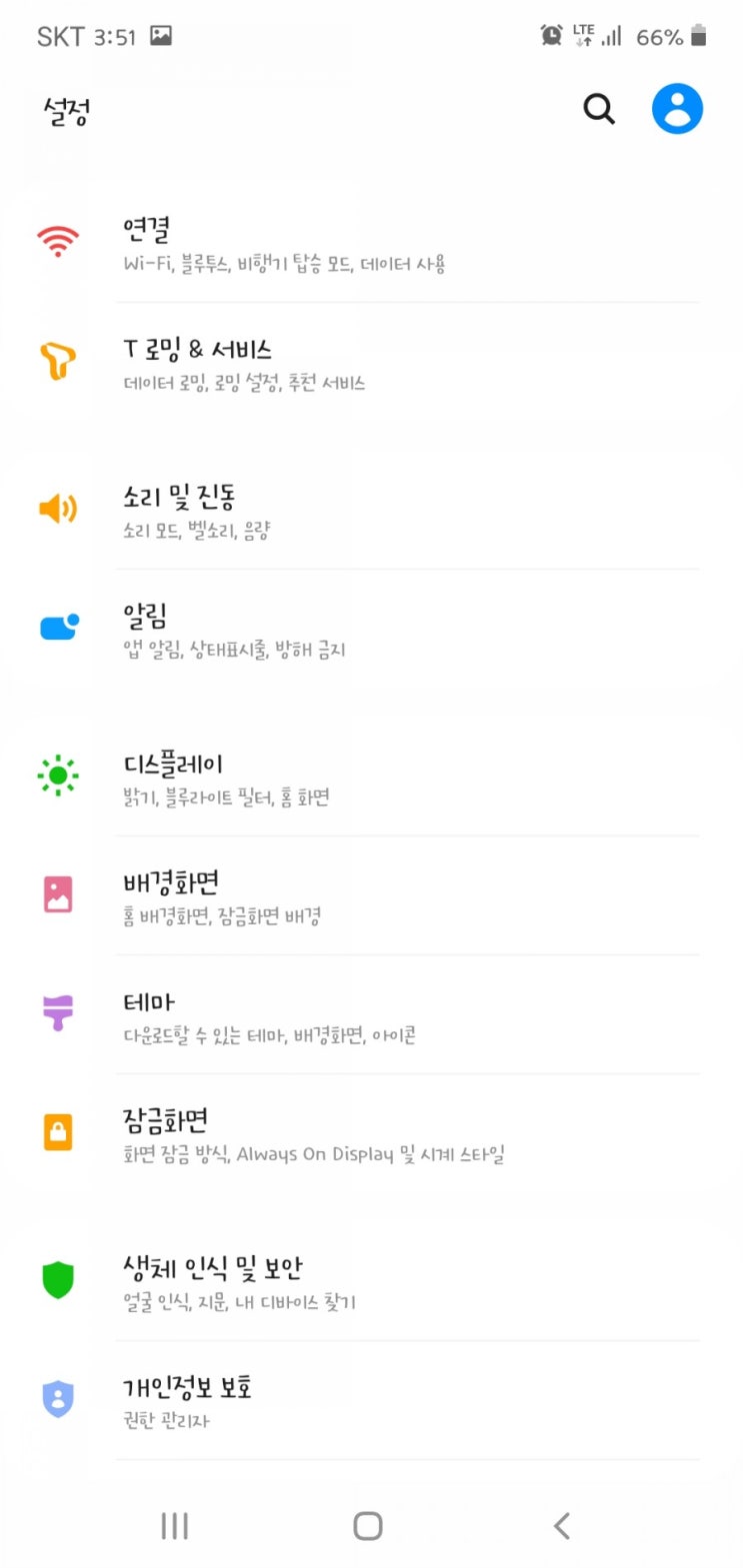This screenshot has height=1568, width=743.
Task: Open 배경화면 settings
Action: coord(371,895)
